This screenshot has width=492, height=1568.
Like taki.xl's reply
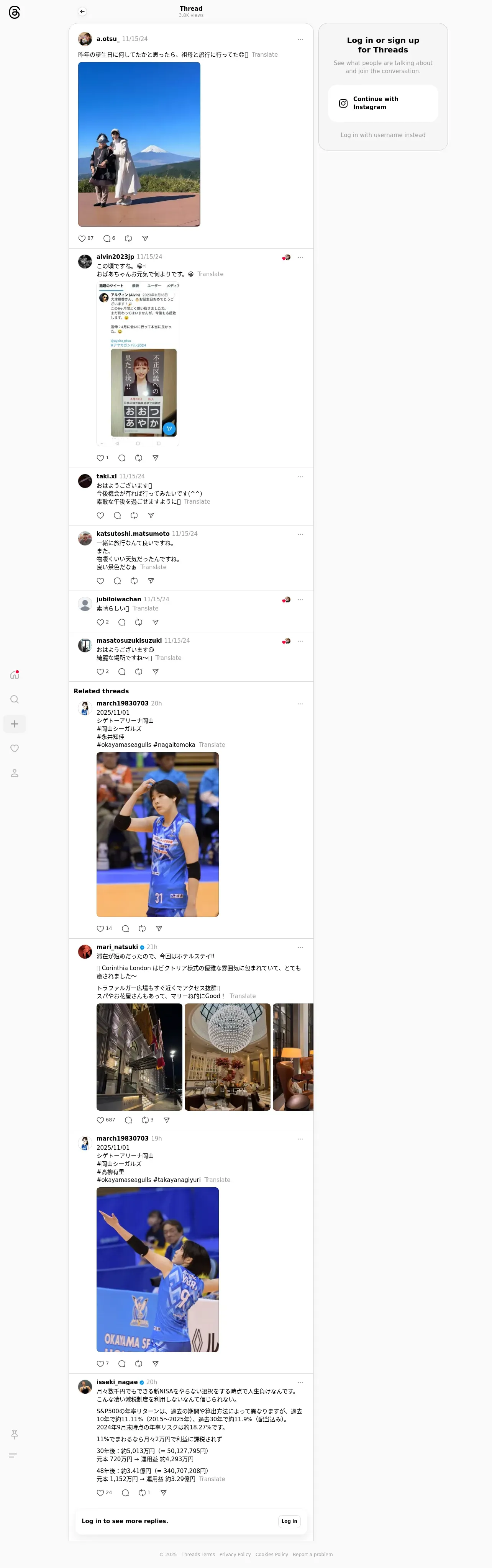tap(100, 516)
